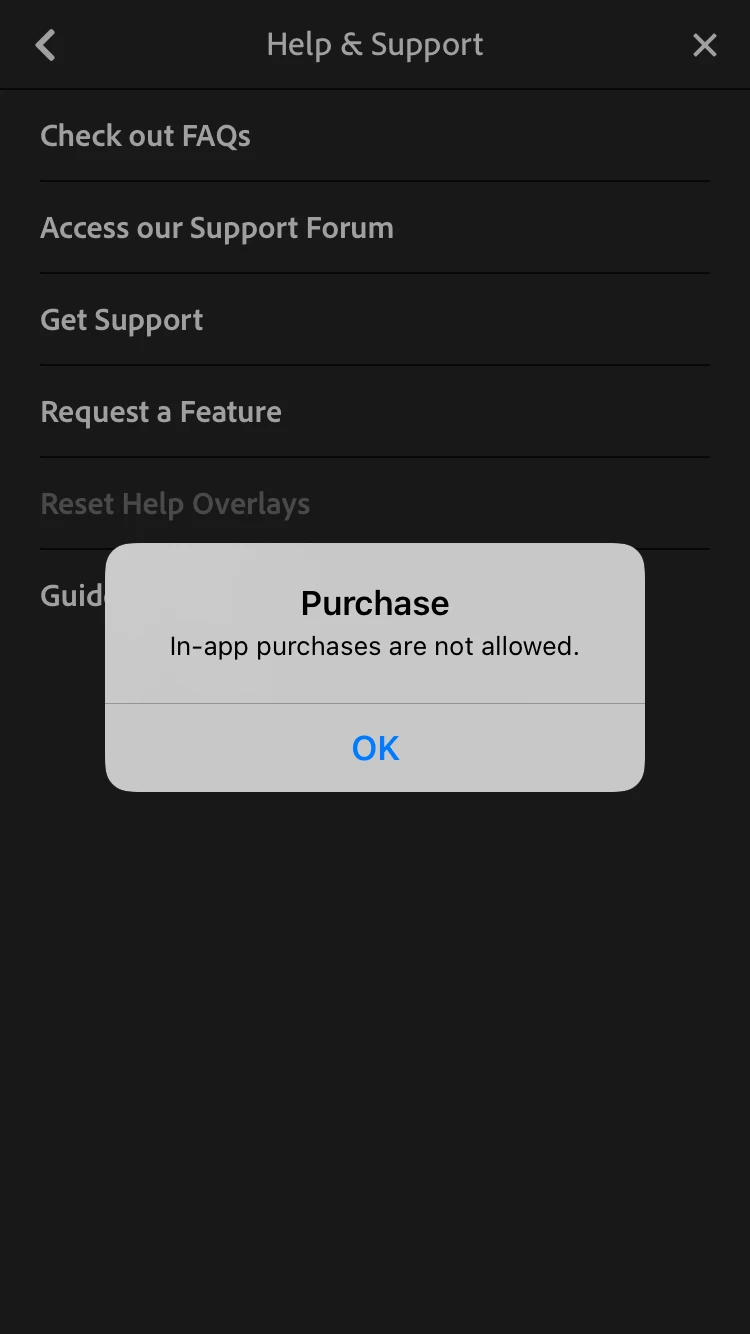Select Get Support
Viewport: 750px width, 1334px height.
pos(122,320)
